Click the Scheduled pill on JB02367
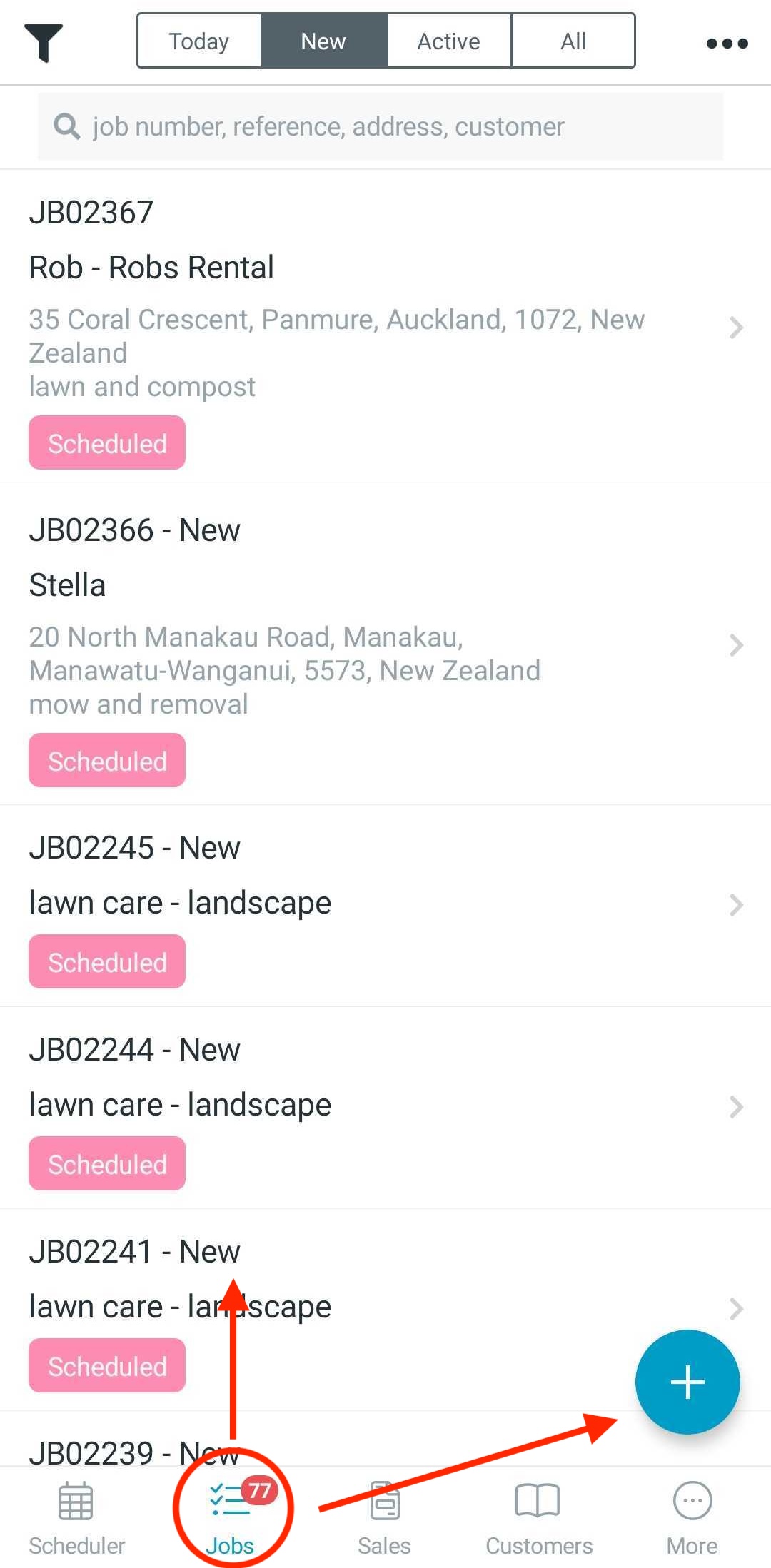771x1568 pixels. 106,442
